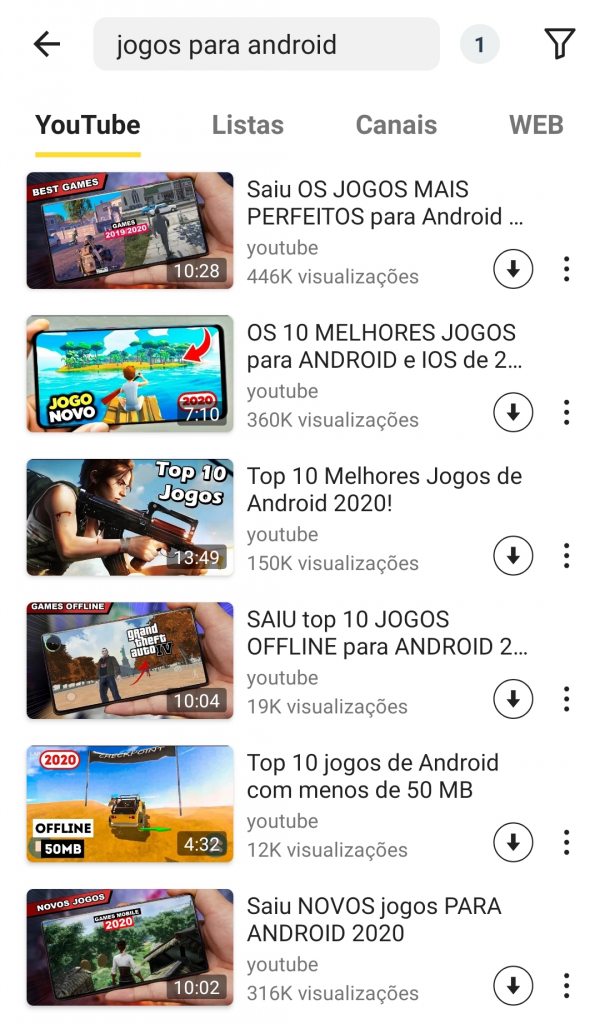This screenshot has height=1024, width=600.
Task: Select the YouTube tab
Action: point(88,125)
